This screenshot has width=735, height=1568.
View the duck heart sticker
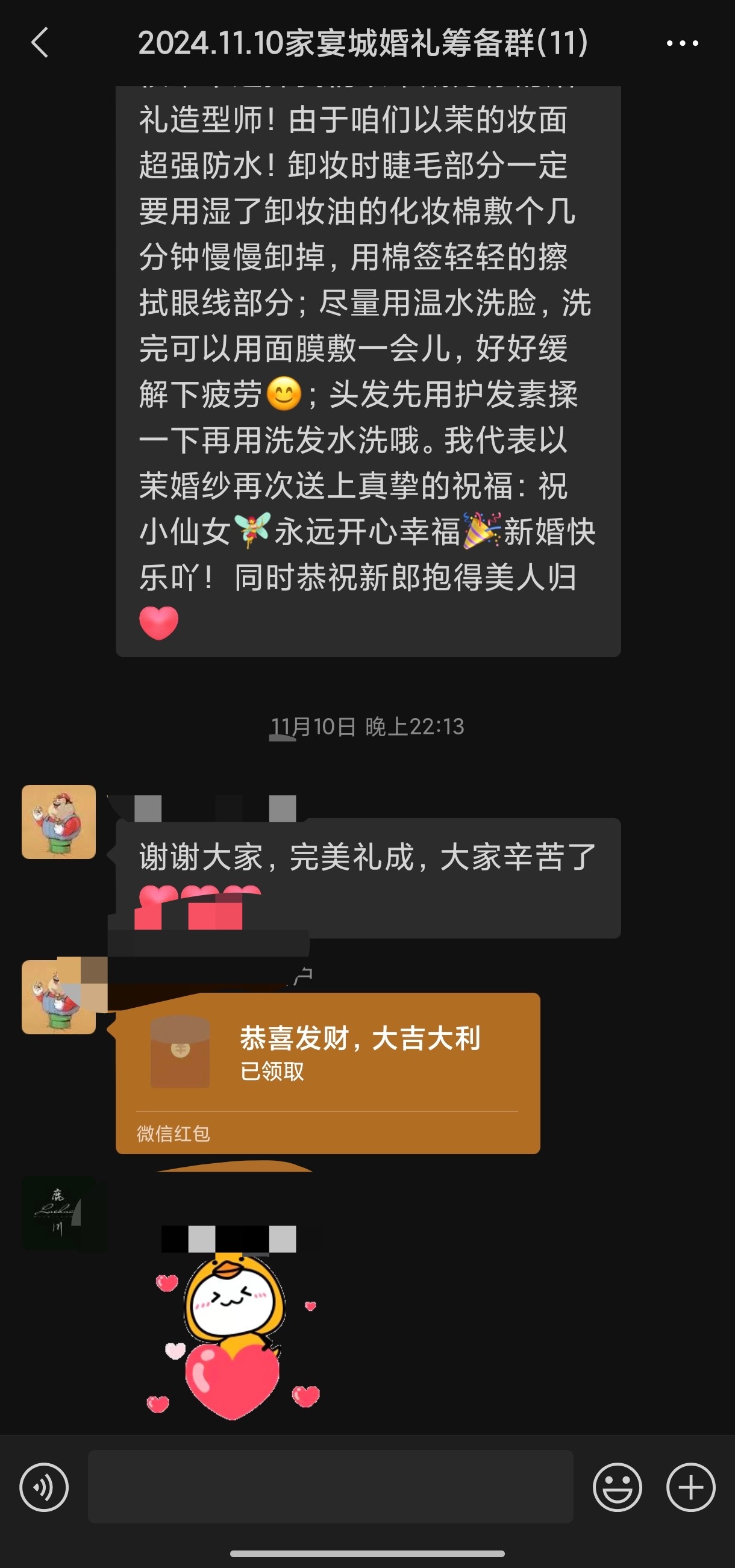(x=234, y=1335)
